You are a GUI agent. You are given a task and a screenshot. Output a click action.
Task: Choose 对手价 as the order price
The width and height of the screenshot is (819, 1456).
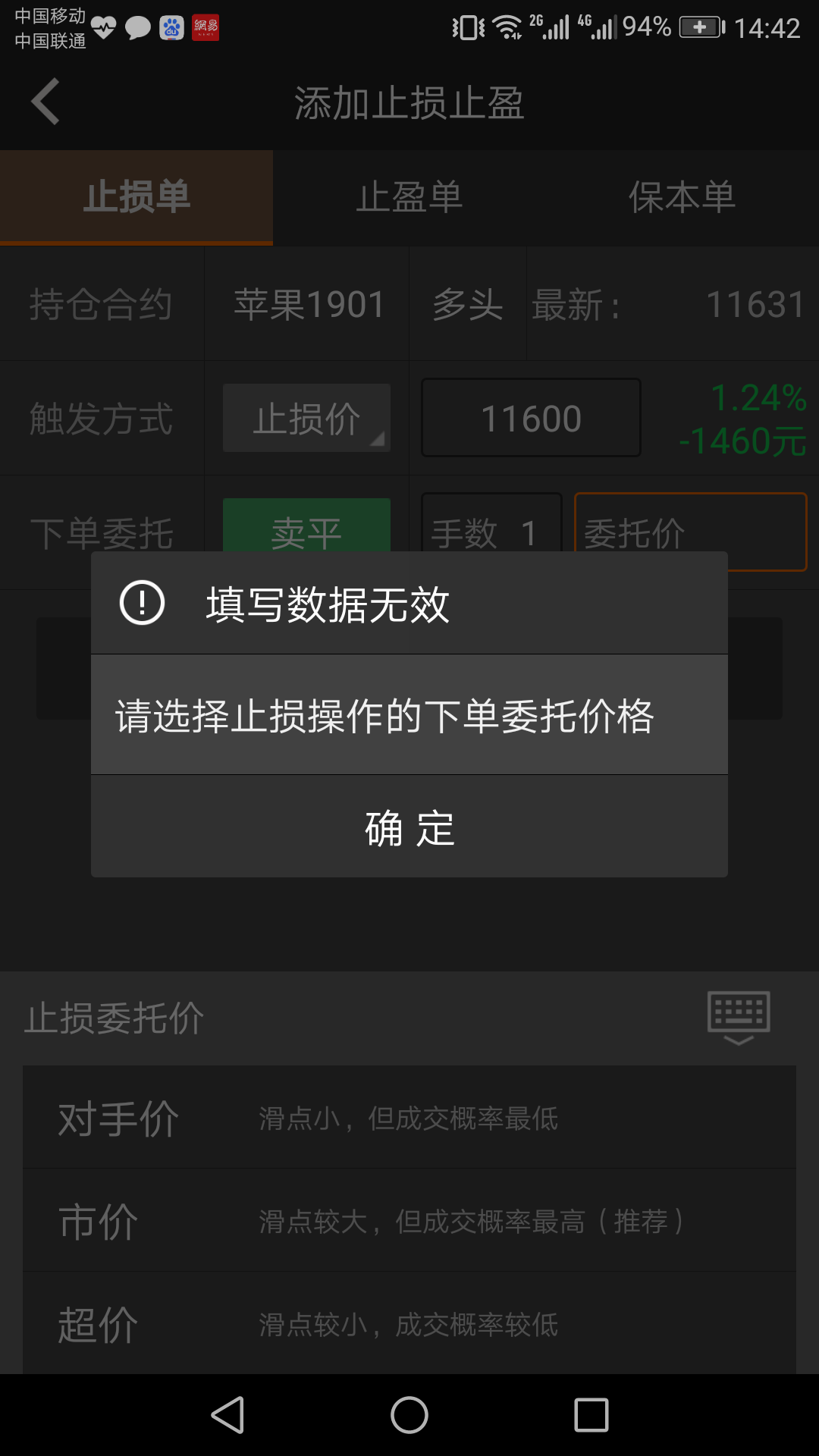click(409, 1118)
